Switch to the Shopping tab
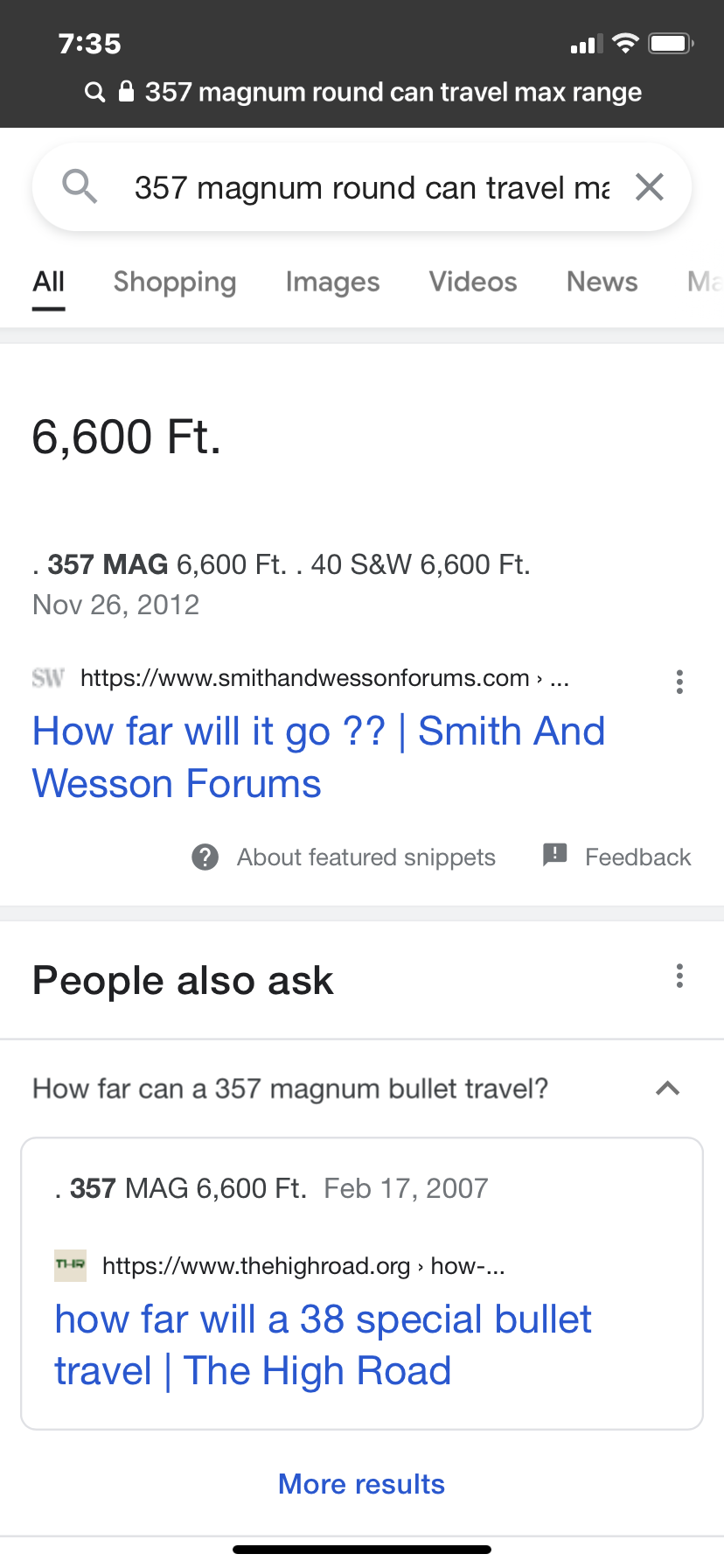Screen dimensions: 724x1568 175,282
